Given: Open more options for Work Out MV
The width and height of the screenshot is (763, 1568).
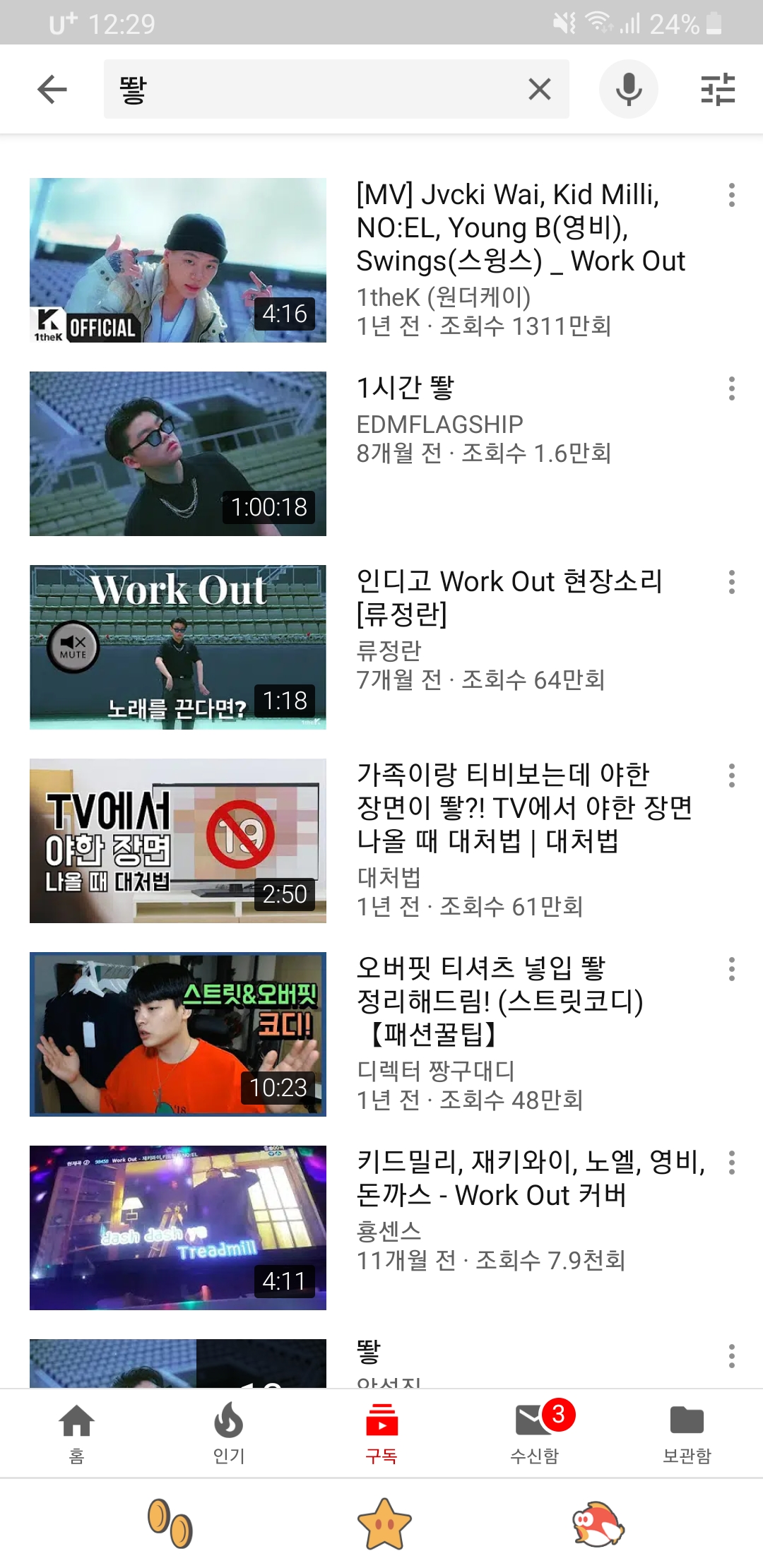Looking at the screenshot, I should (732, 195).
